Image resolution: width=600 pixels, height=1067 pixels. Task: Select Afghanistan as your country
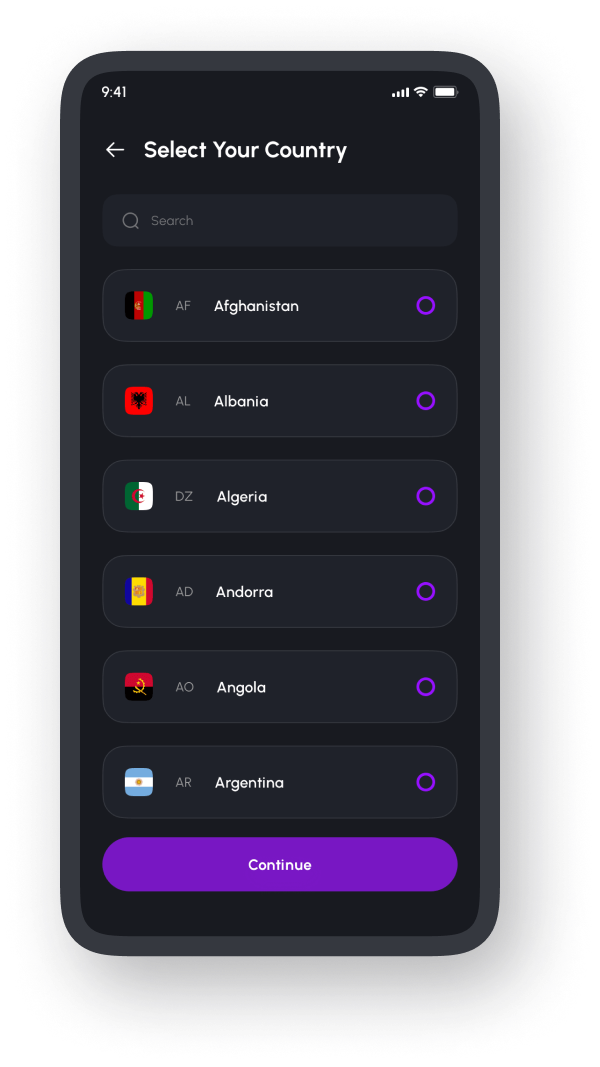coord(280,306)
